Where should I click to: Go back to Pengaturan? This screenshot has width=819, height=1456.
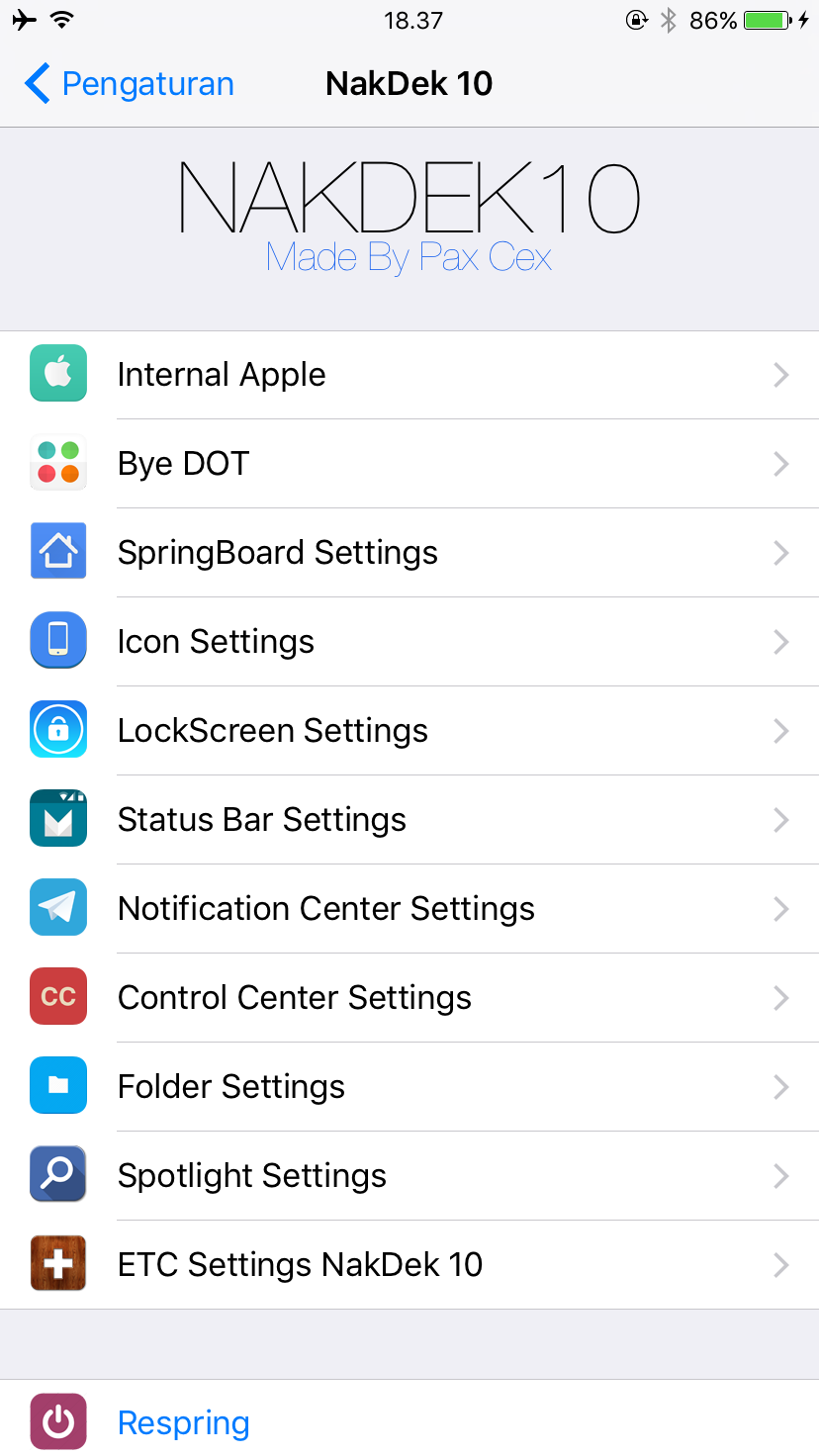130,84
